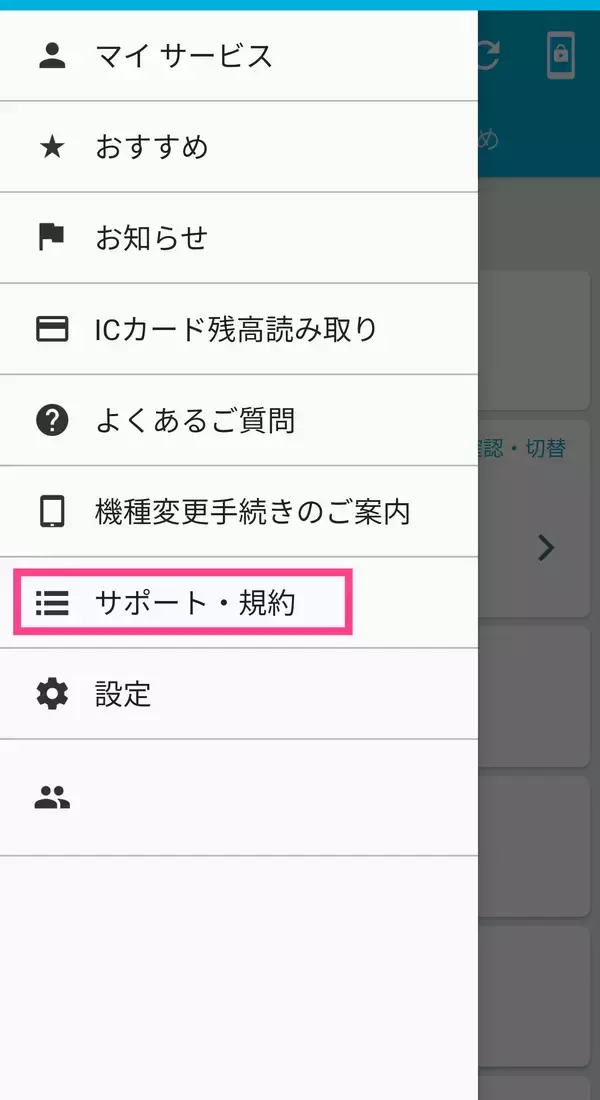Open ICカード残高読み取り
This screenshot has height=1100, width=600.
(236, 329)
